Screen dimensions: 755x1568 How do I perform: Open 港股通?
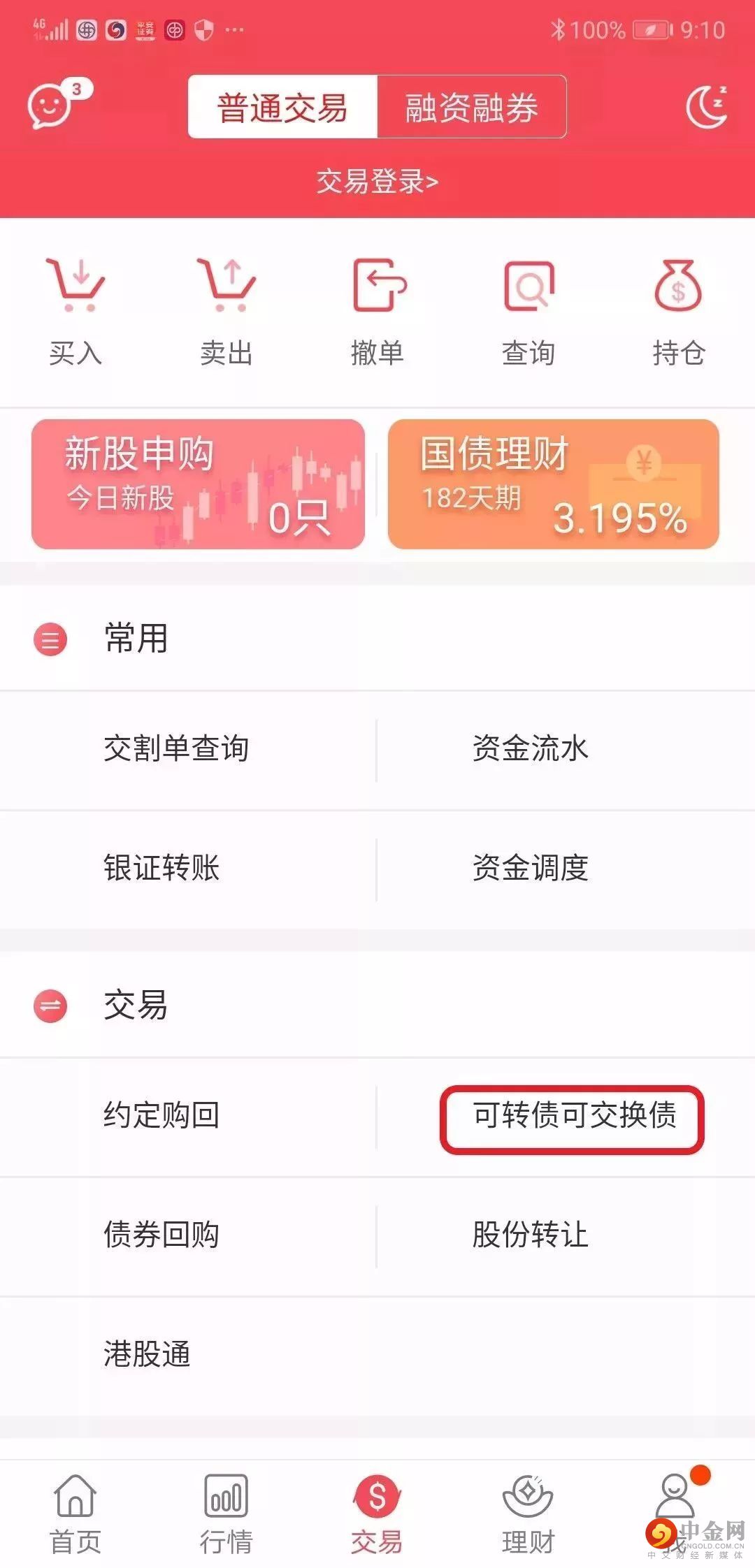[147, 1353]
